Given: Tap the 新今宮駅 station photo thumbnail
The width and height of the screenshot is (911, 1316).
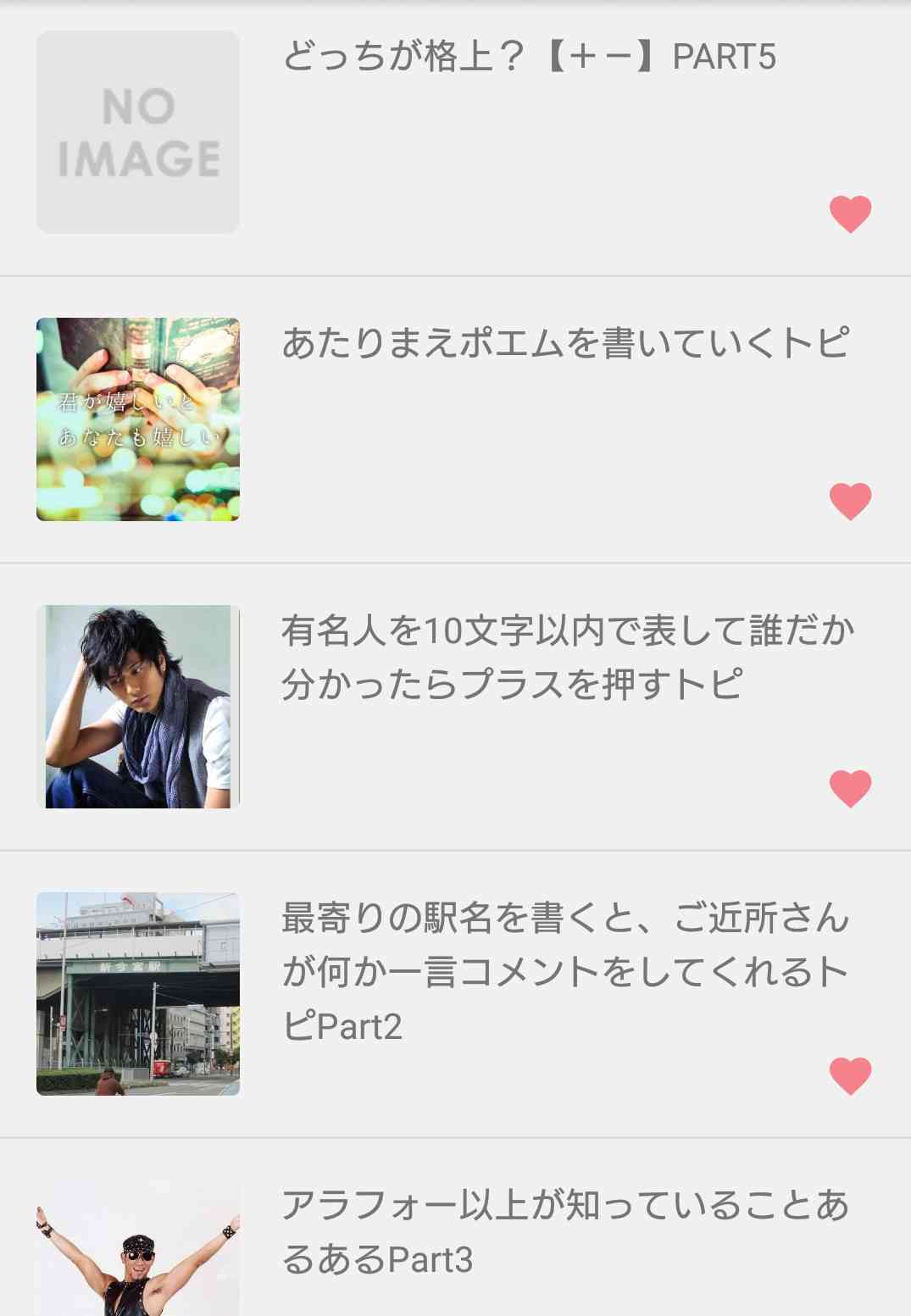Looking at the screenshot, I should [137, 996].
